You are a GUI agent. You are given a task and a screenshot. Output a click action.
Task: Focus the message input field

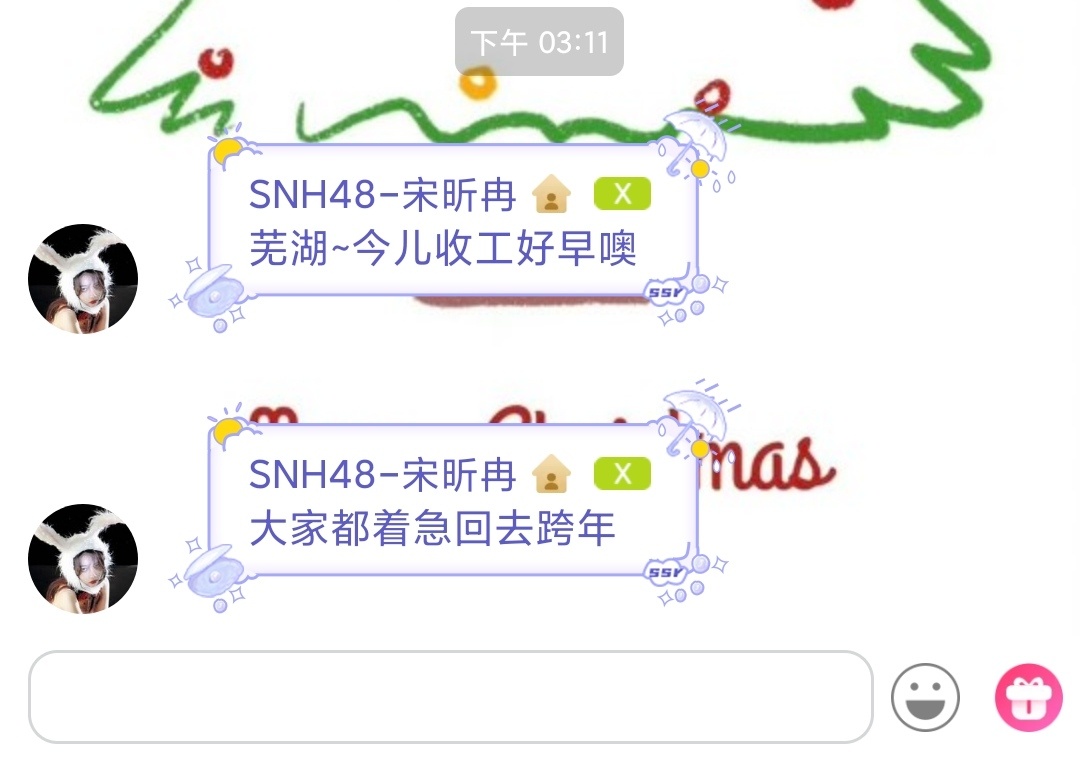[450, 697]
